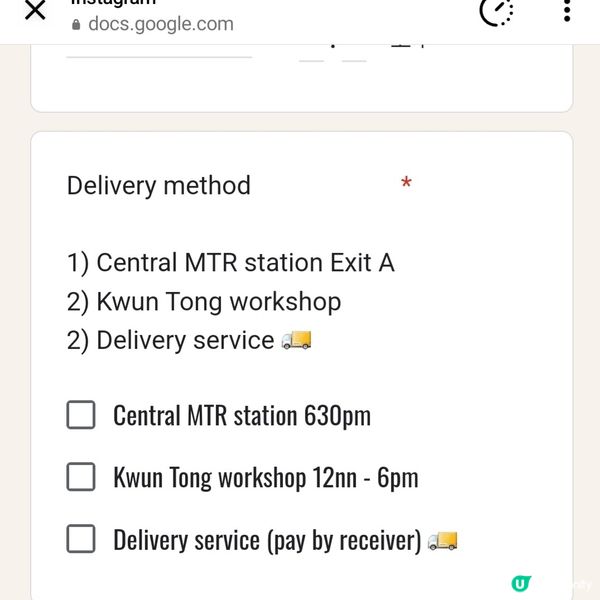
Task: Check Central MTR station 630pm option
Action: [81, 415]
